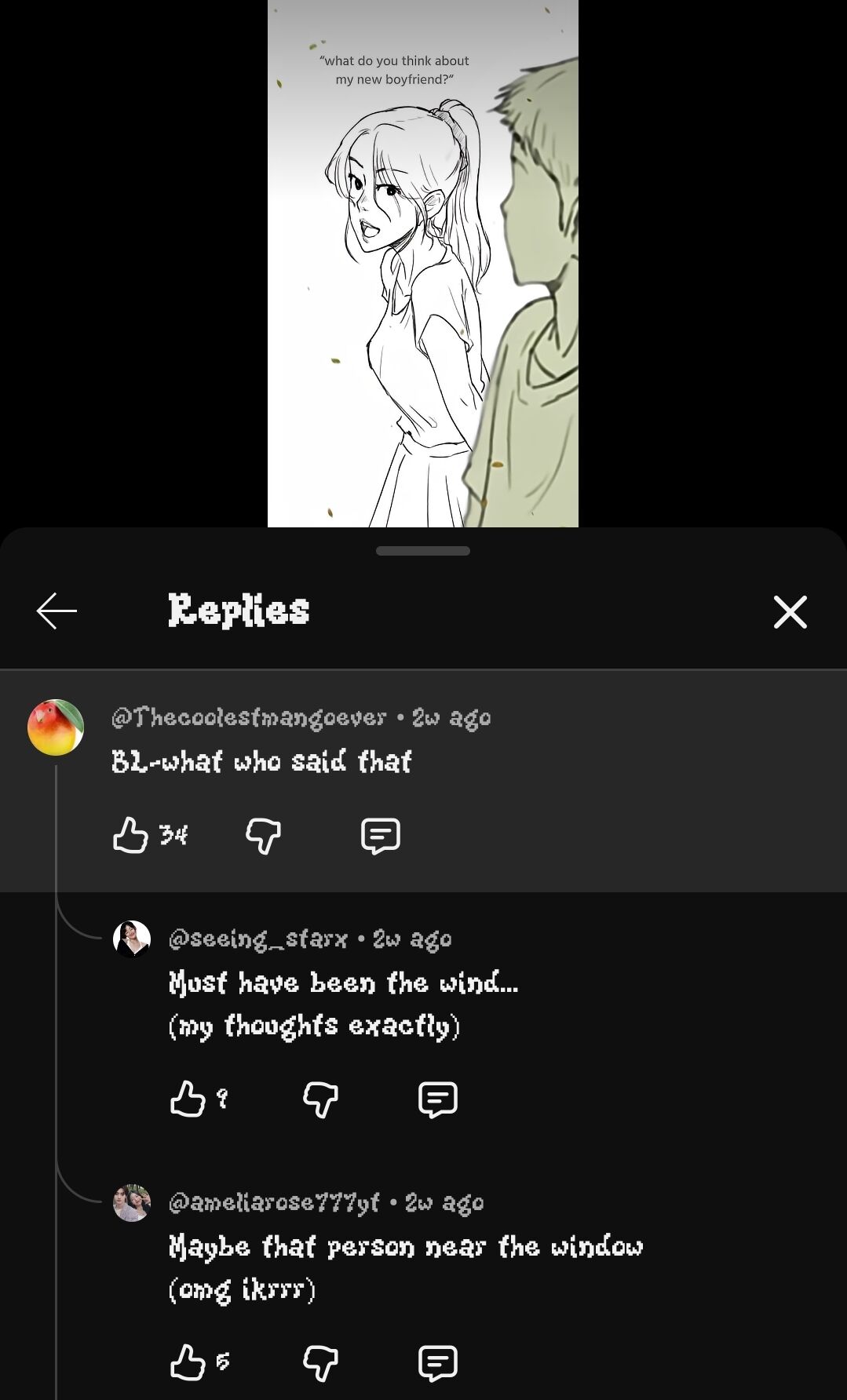Open seeing_starx's profile avatar
The height and width of the screenshot is (1400, 847).
coord(132,939)
